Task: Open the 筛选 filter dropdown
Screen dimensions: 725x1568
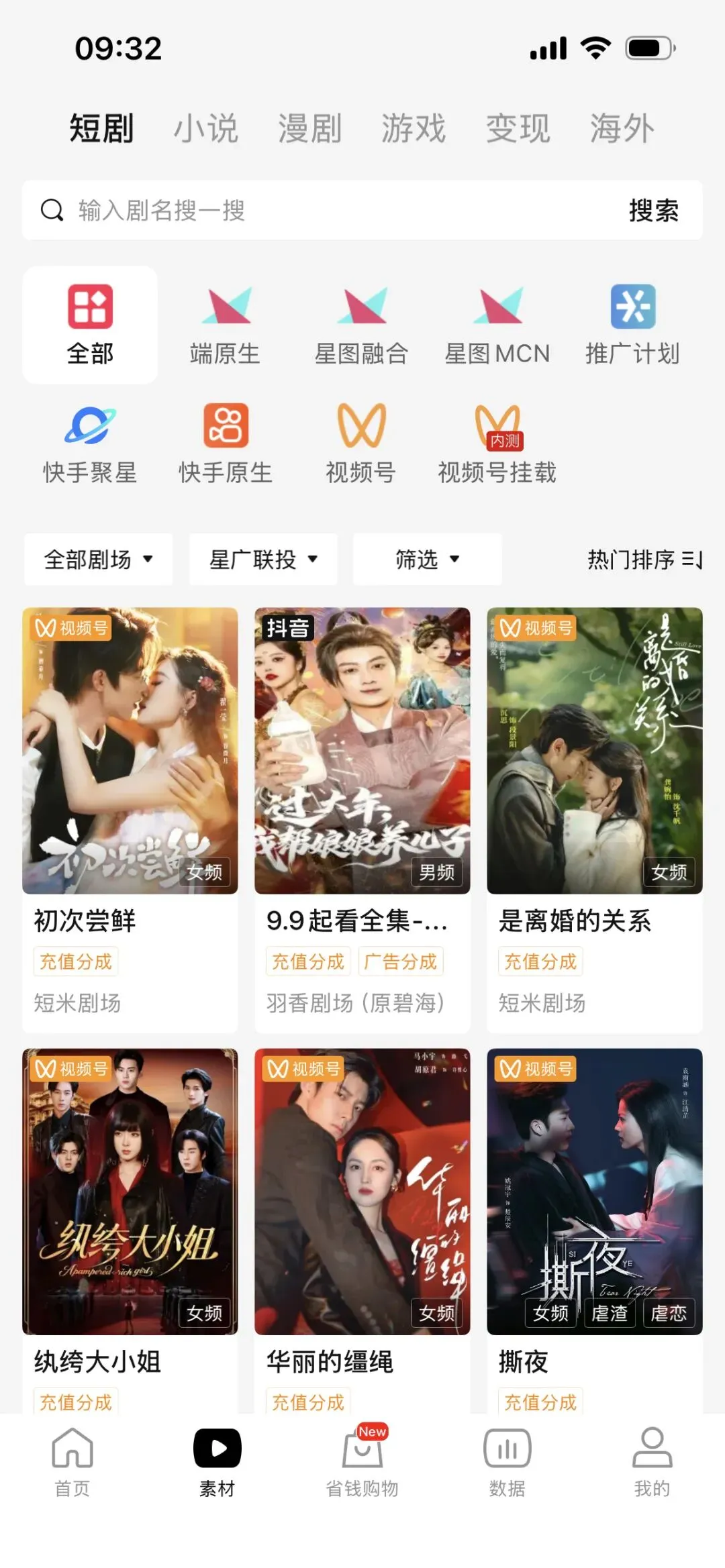Action: [427, 559]
